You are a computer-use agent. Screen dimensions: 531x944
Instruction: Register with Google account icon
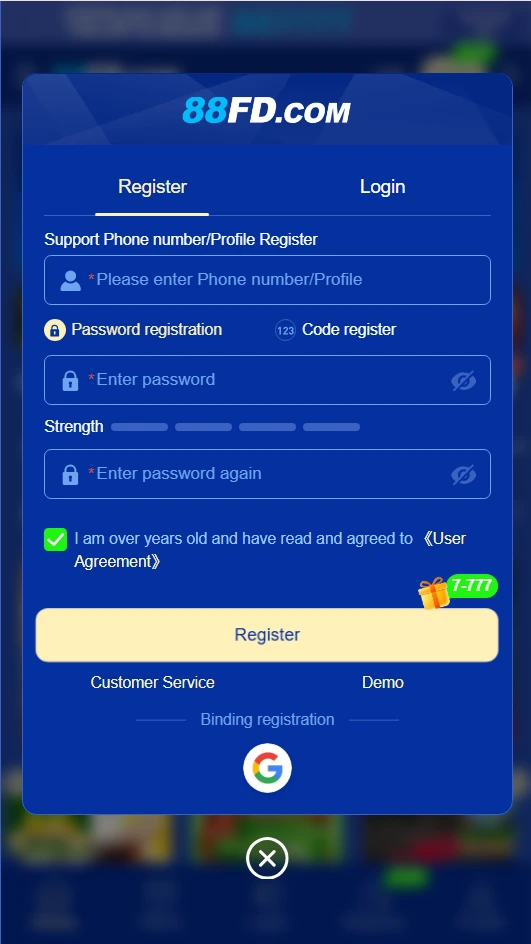click(x=267, y=768)
